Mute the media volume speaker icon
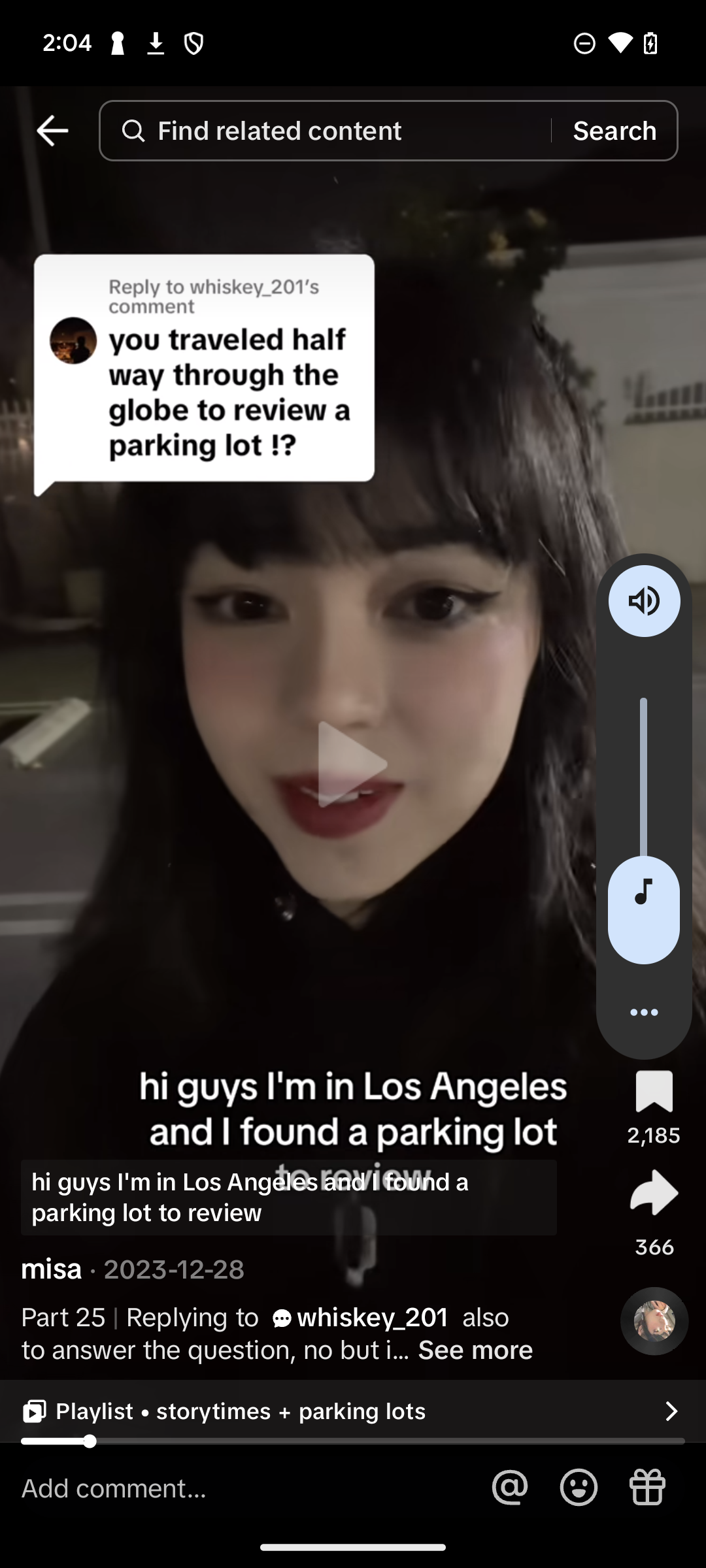This screenshot has height=1568, width=706. click(x=644, y=601)
